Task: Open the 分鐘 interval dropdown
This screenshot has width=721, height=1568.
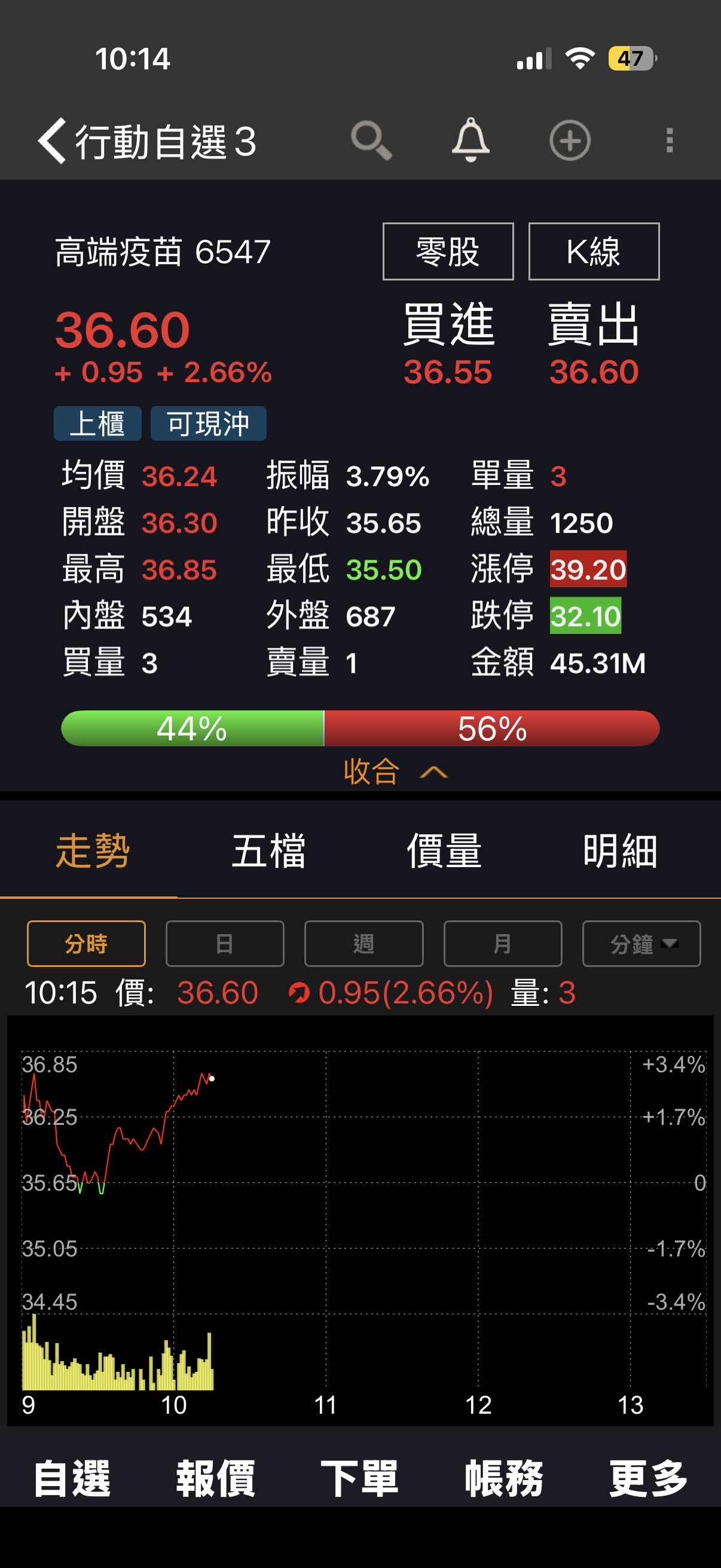Action: [x=641, y=944]
